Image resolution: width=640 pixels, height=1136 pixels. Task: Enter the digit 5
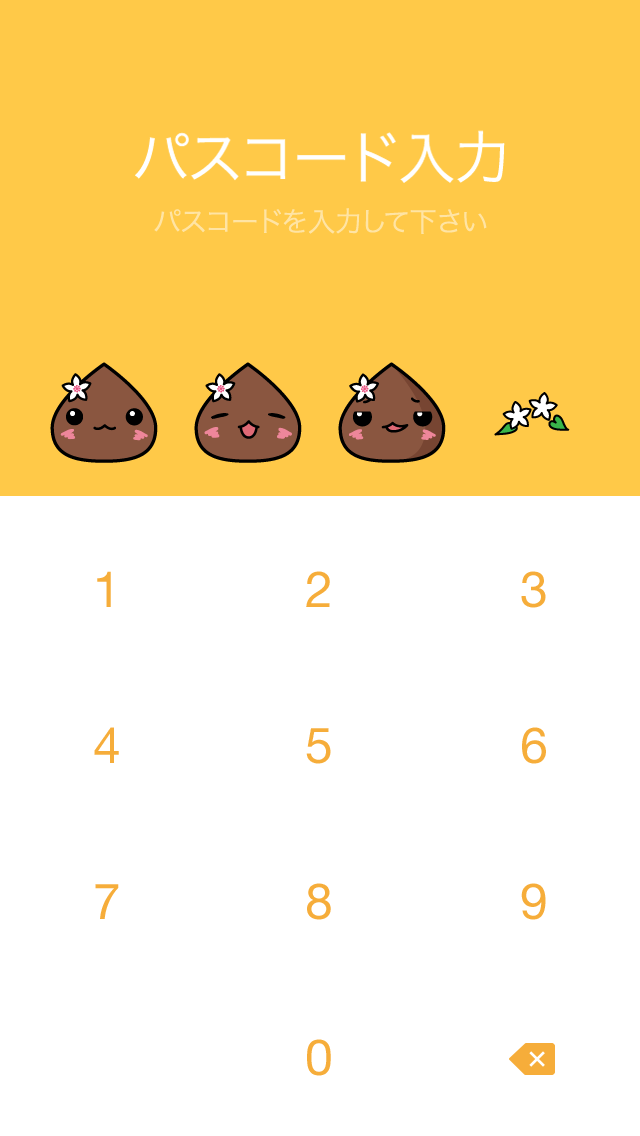(x=318, y=746)
